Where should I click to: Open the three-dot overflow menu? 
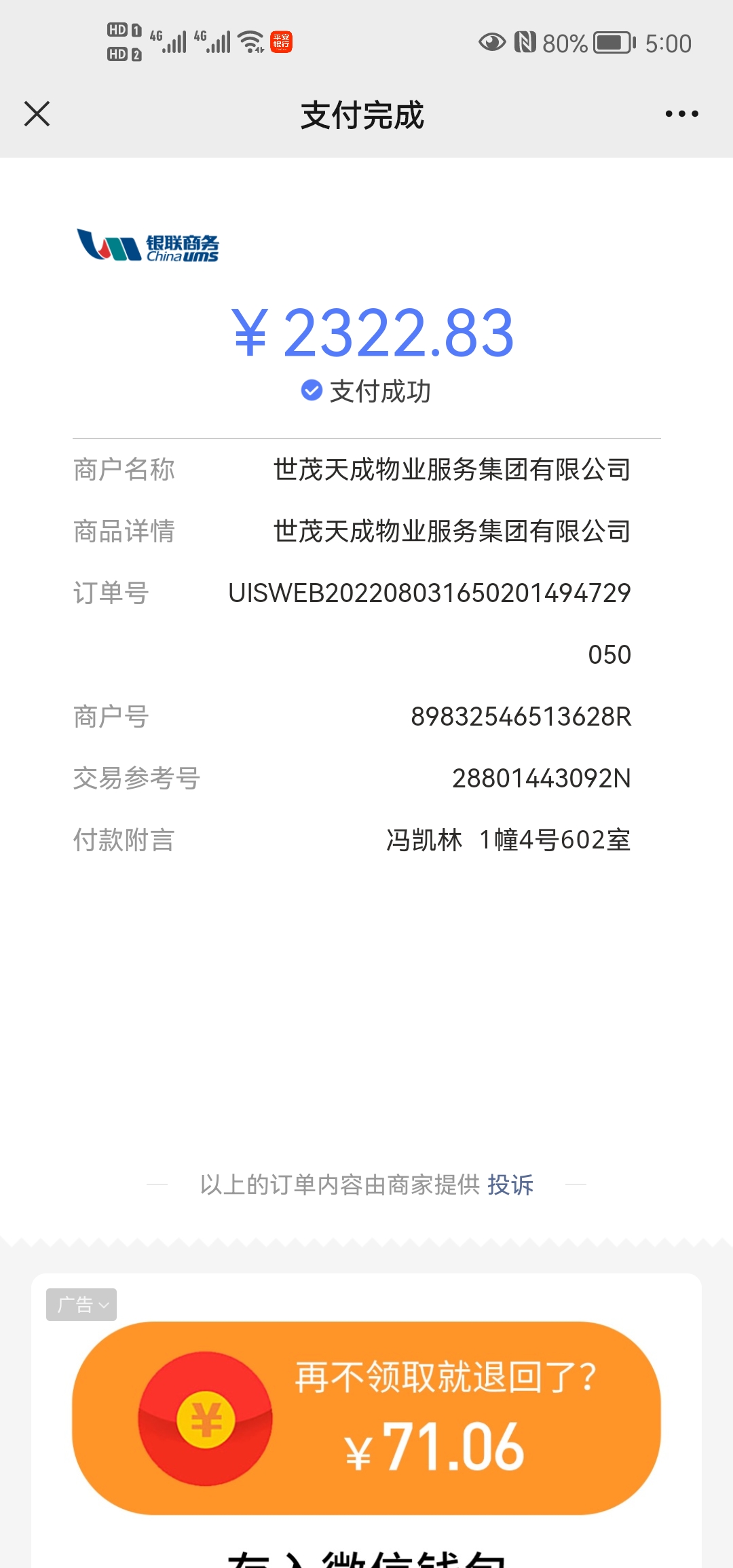coord(681,114)
